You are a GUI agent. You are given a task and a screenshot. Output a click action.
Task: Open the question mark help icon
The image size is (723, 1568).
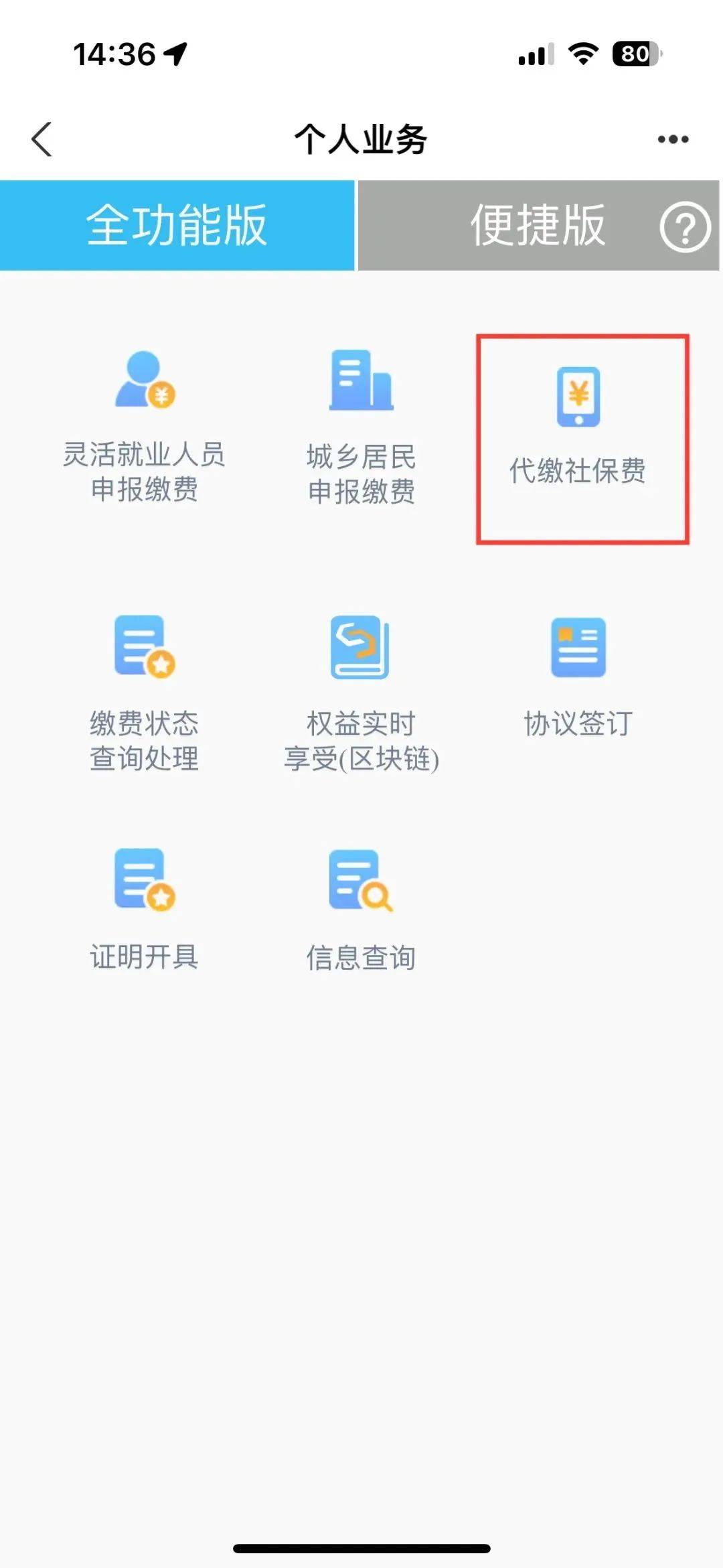click(x=684, y=228)
